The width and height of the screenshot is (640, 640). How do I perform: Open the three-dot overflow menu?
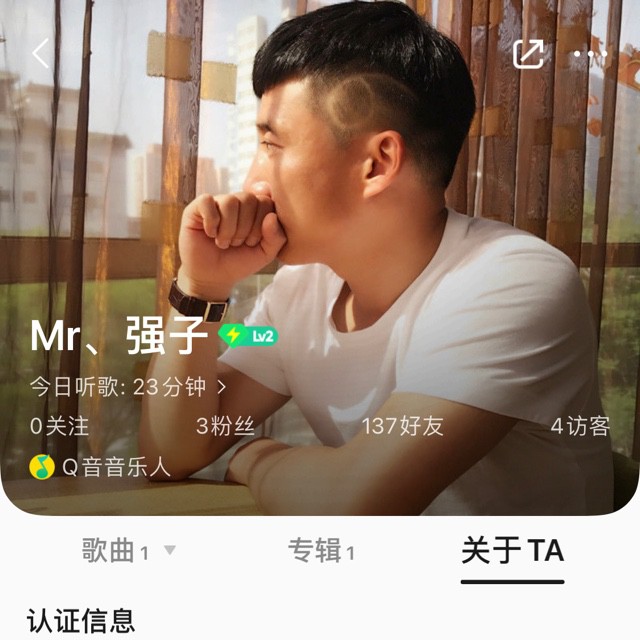click(590, 54)
